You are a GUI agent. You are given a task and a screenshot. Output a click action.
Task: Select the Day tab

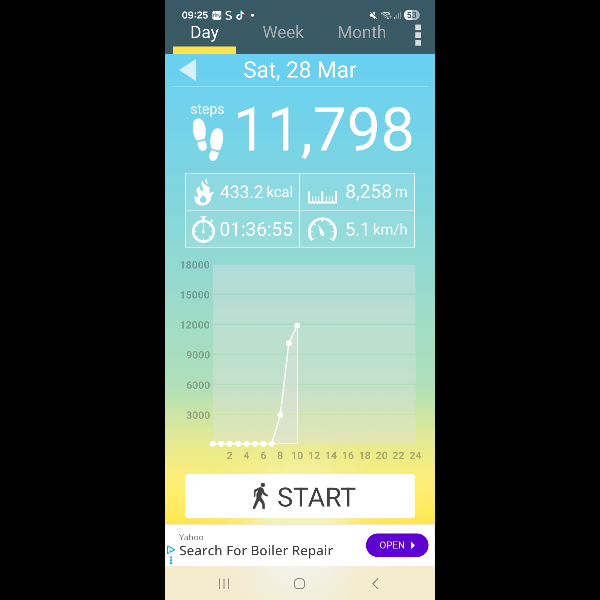tap(204, 33)
